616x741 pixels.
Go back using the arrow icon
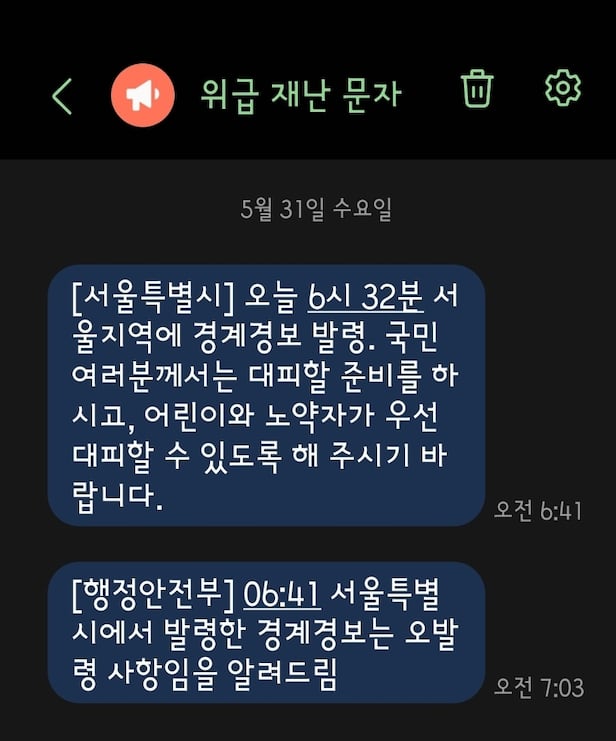62,95
